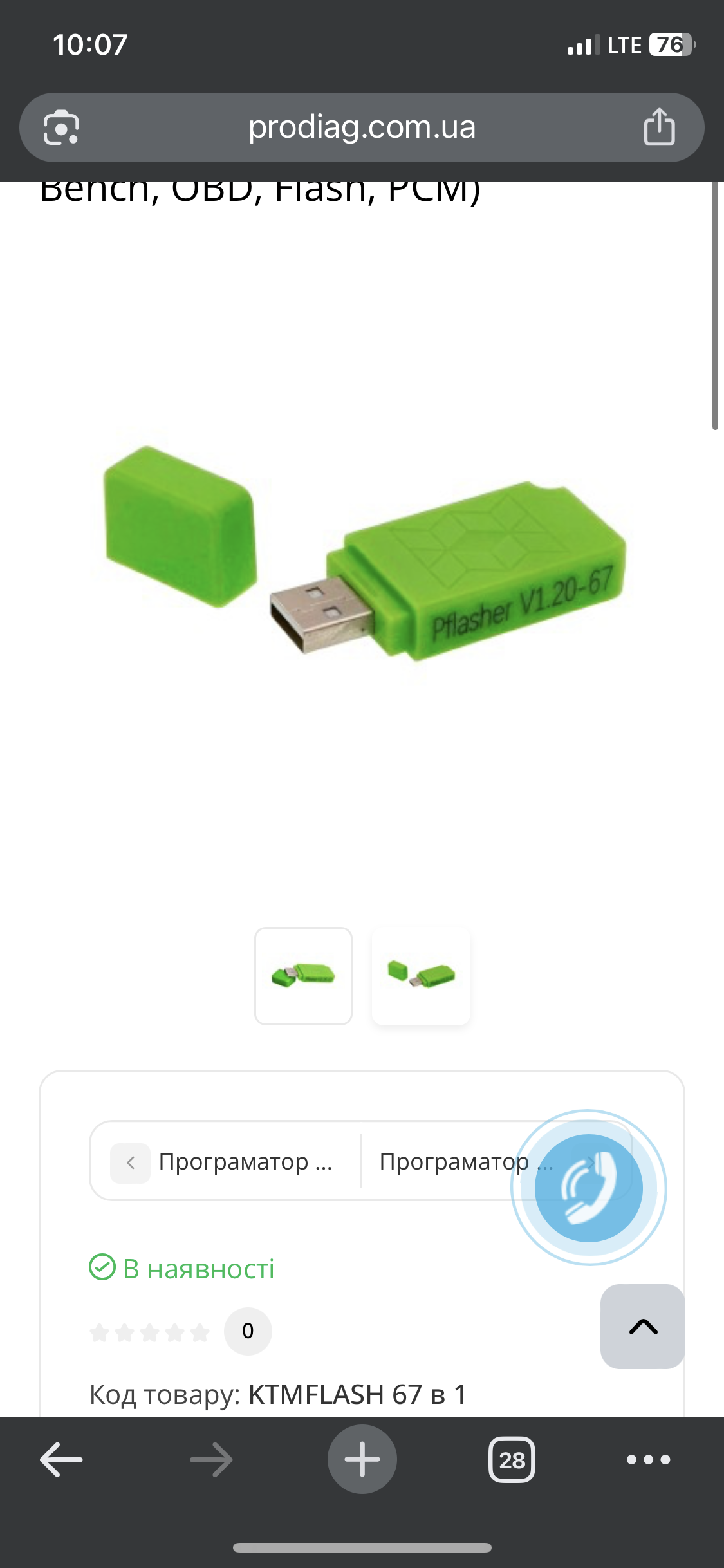Select the second product thumbnail
Screen dimensions: 724x1568
[421, 976]
